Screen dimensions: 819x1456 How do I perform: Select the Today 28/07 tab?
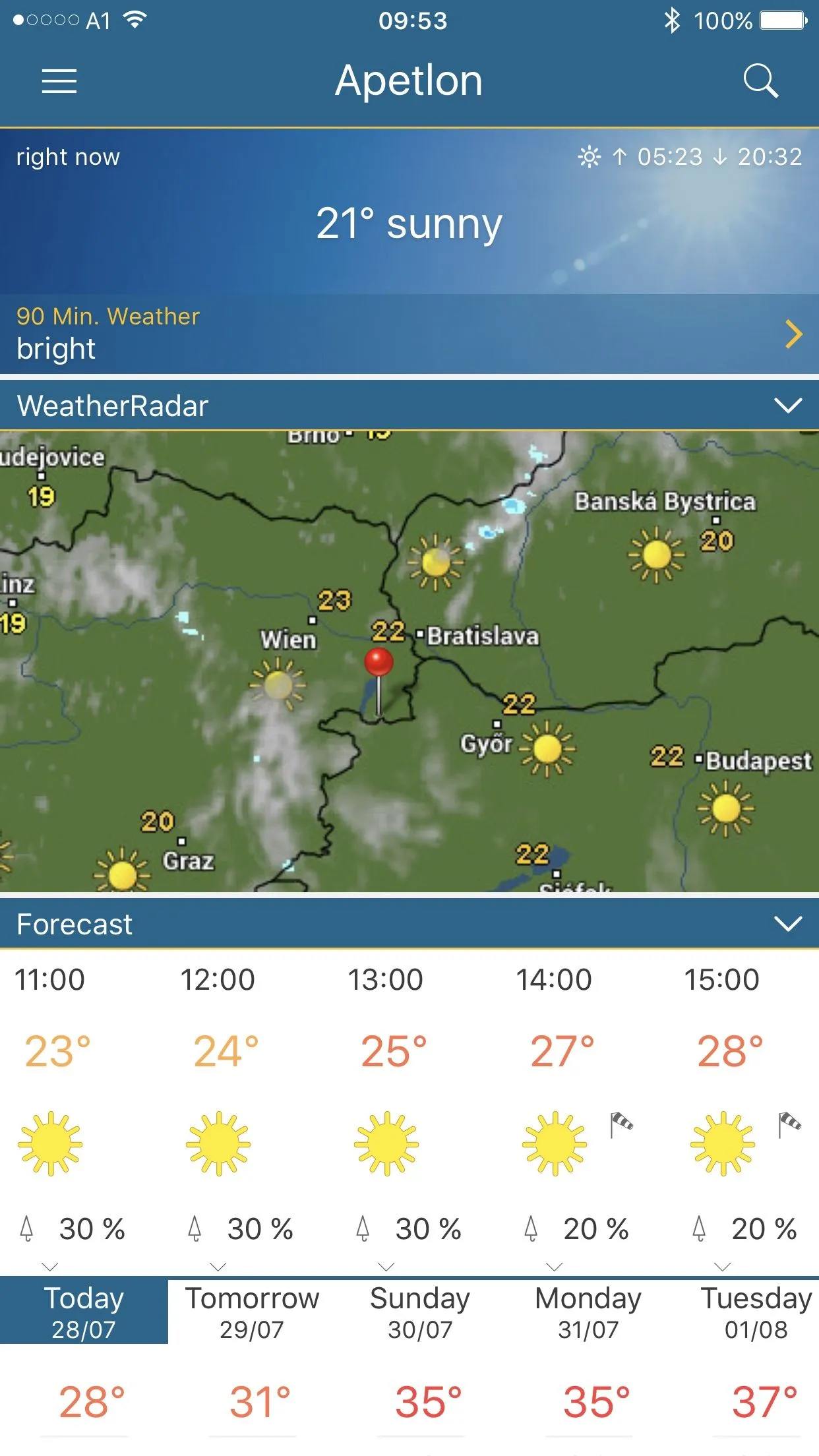pos(84,1311)
